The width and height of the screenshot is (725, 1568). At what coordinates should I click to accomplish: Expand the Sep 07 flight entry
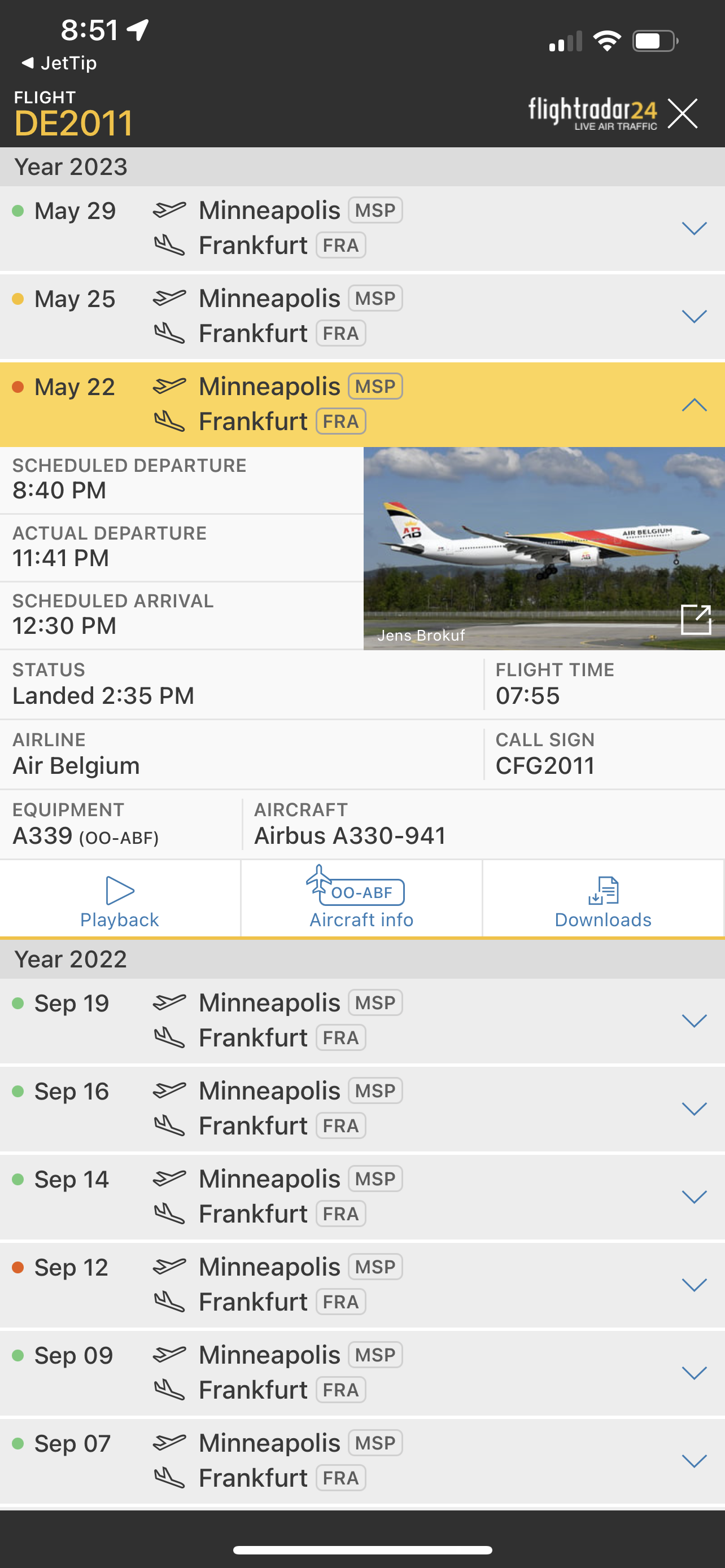tap(693, 1461)
